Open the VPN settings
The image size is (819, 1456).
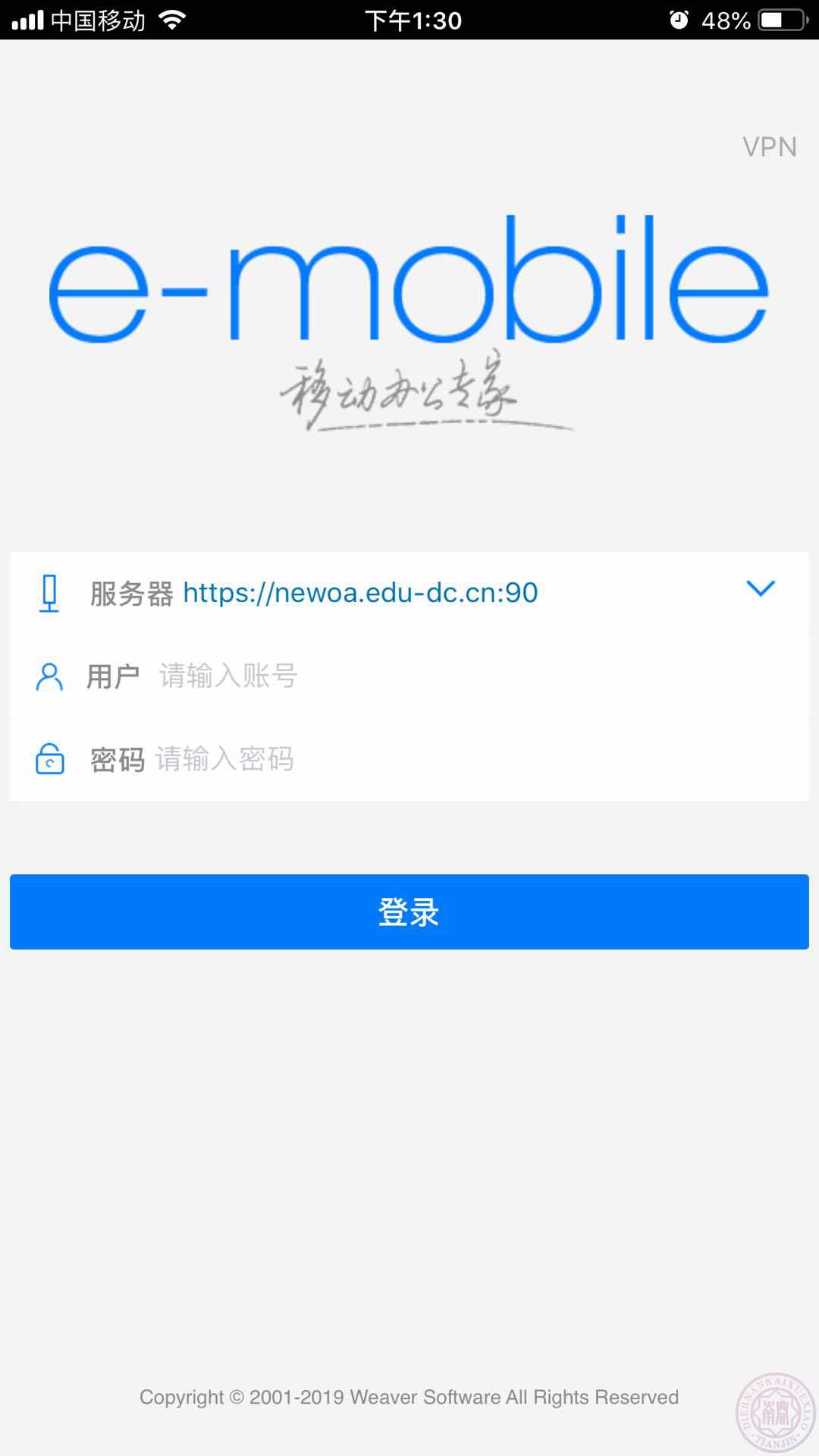coord(769,147)
